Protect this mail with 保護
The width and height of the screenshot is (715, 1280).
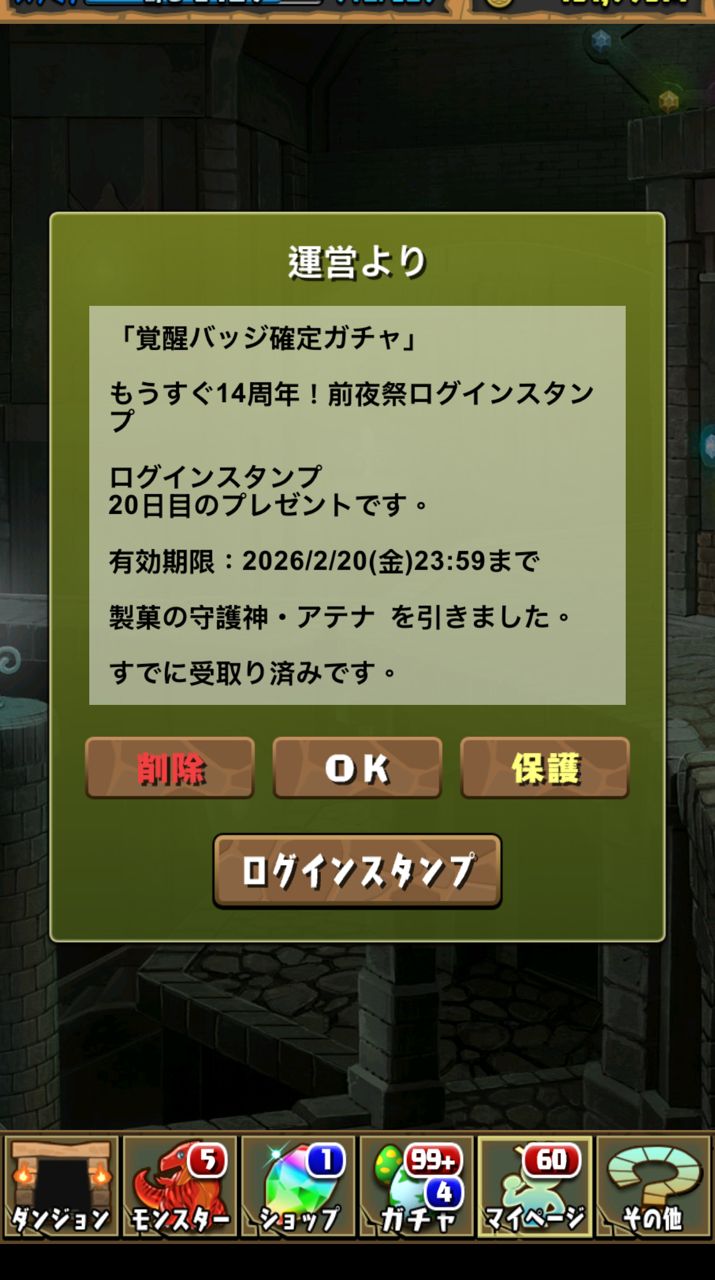tap(545, 768)
